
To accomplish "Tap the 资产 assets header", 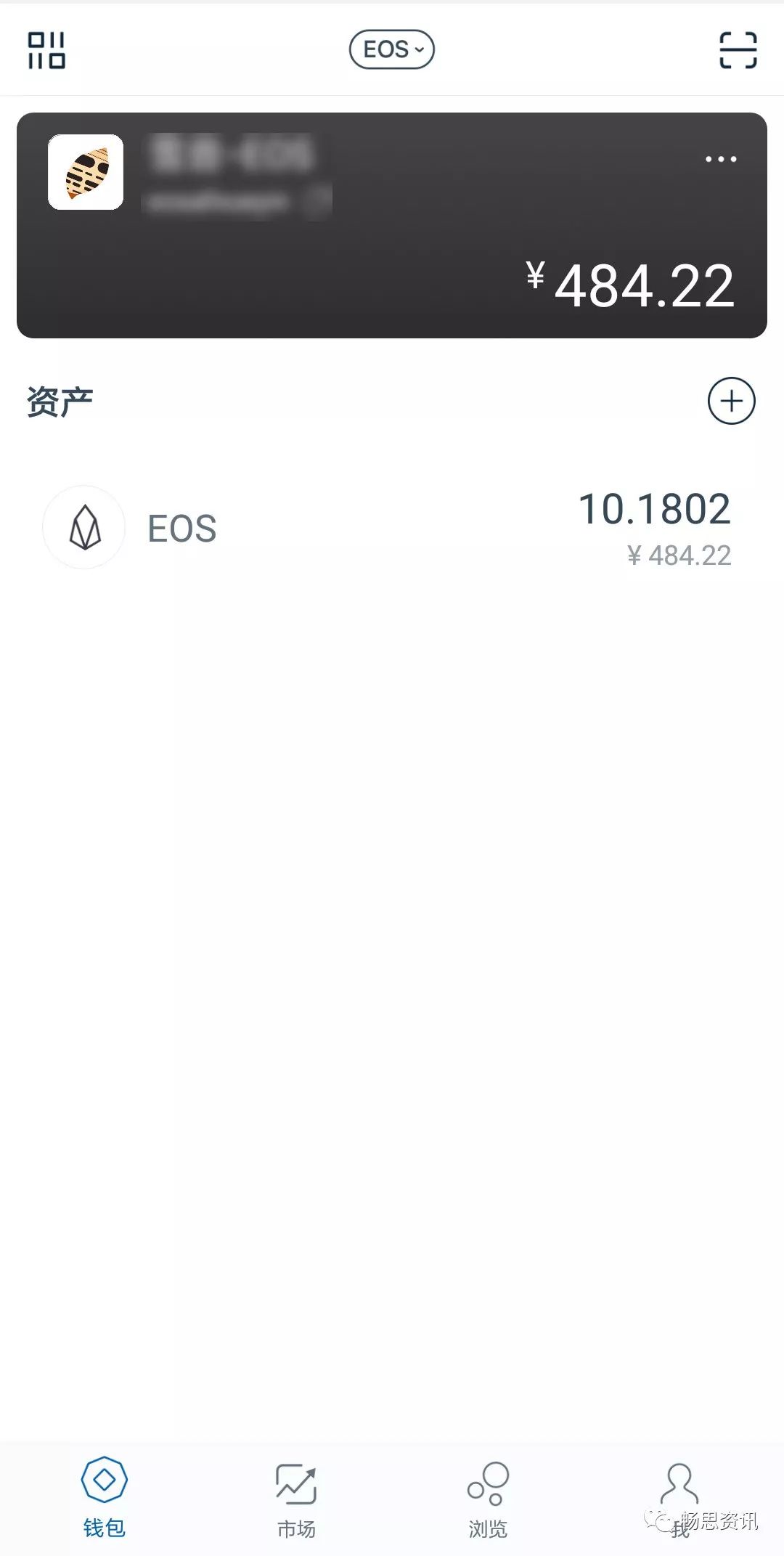I will [x=60, y=399].
